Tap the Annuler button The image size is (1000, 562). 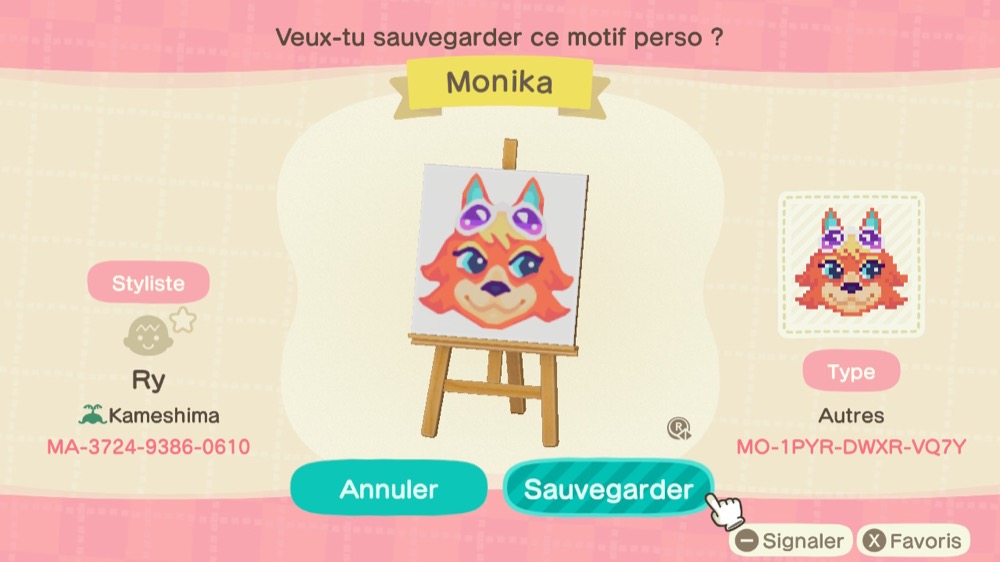(x=388, y=489)
